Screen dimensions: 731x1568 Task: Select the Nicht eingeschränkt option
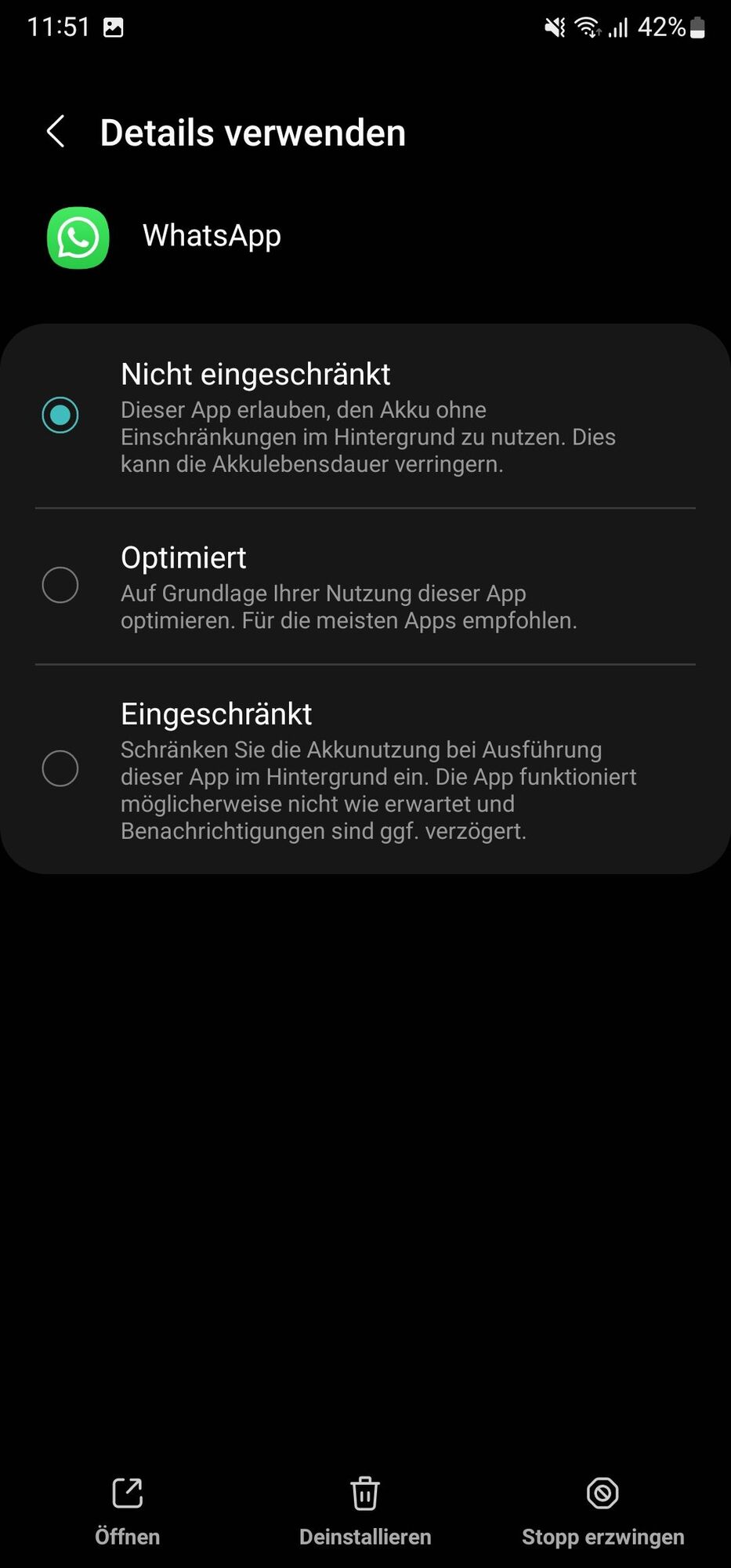coord(60,415)
